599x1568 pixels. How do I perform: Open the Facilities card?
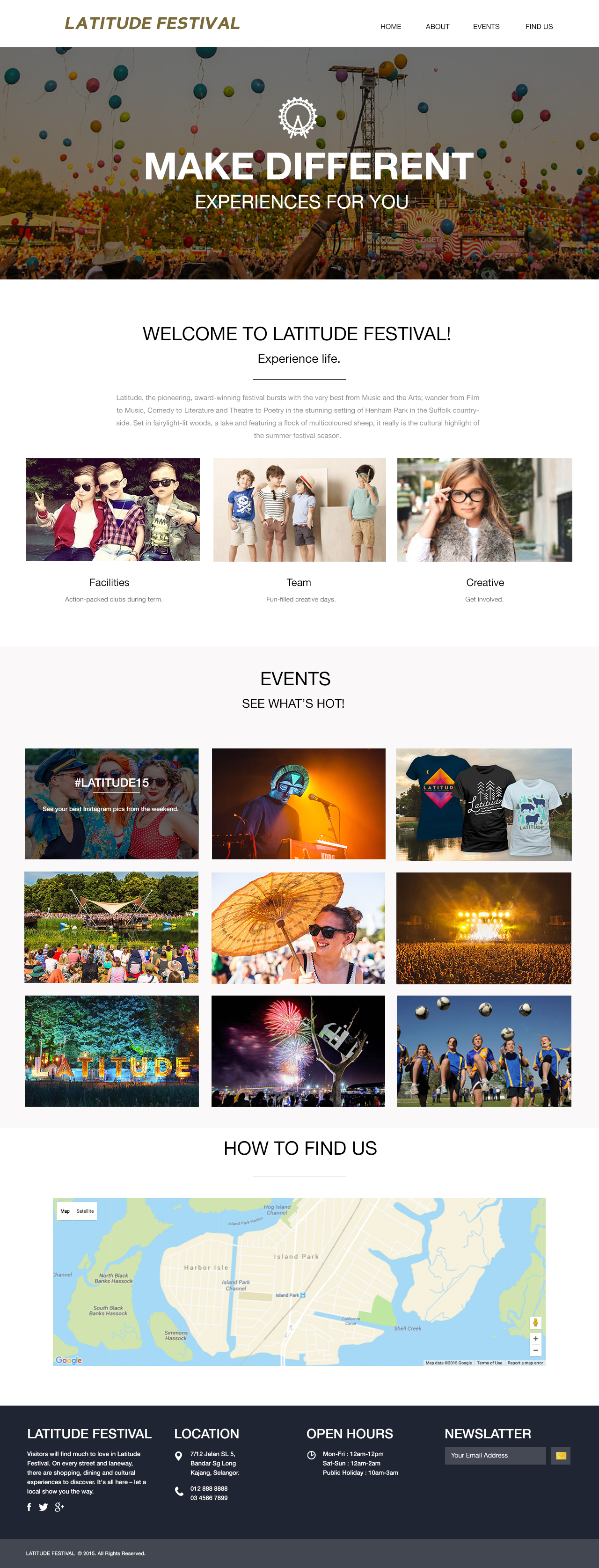113,509
